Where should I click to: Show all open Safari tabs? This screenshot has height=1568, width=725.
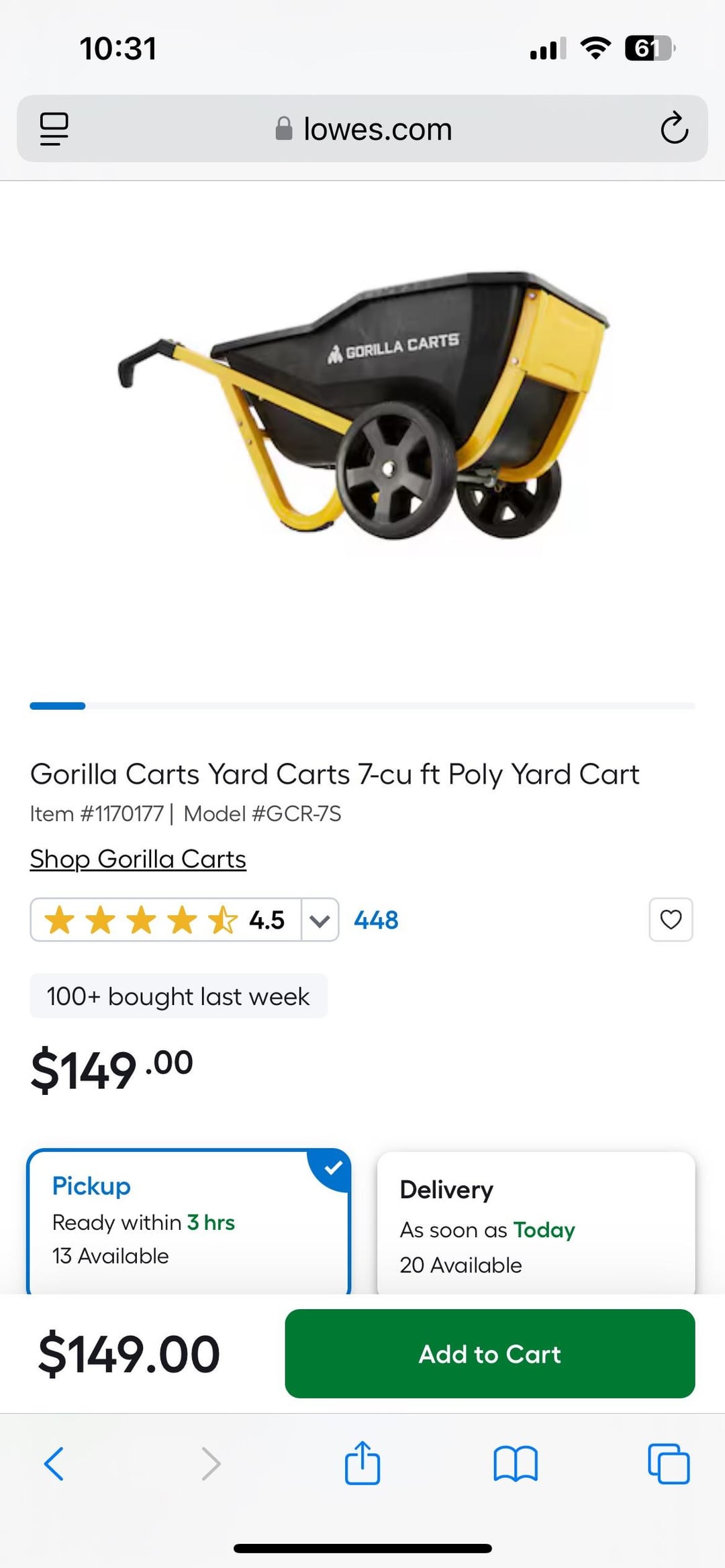[x=668, y=1463]
